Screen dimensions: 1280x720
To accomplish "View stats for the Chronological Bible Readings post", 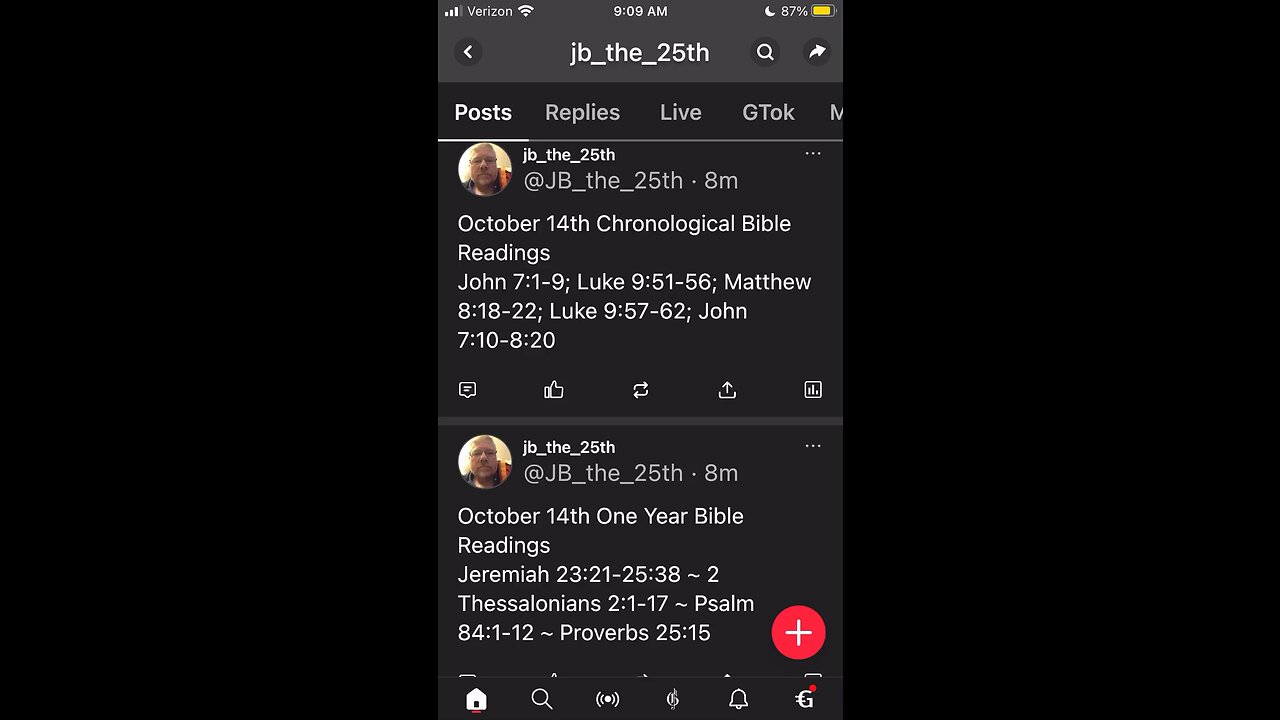I will (813, 390).
